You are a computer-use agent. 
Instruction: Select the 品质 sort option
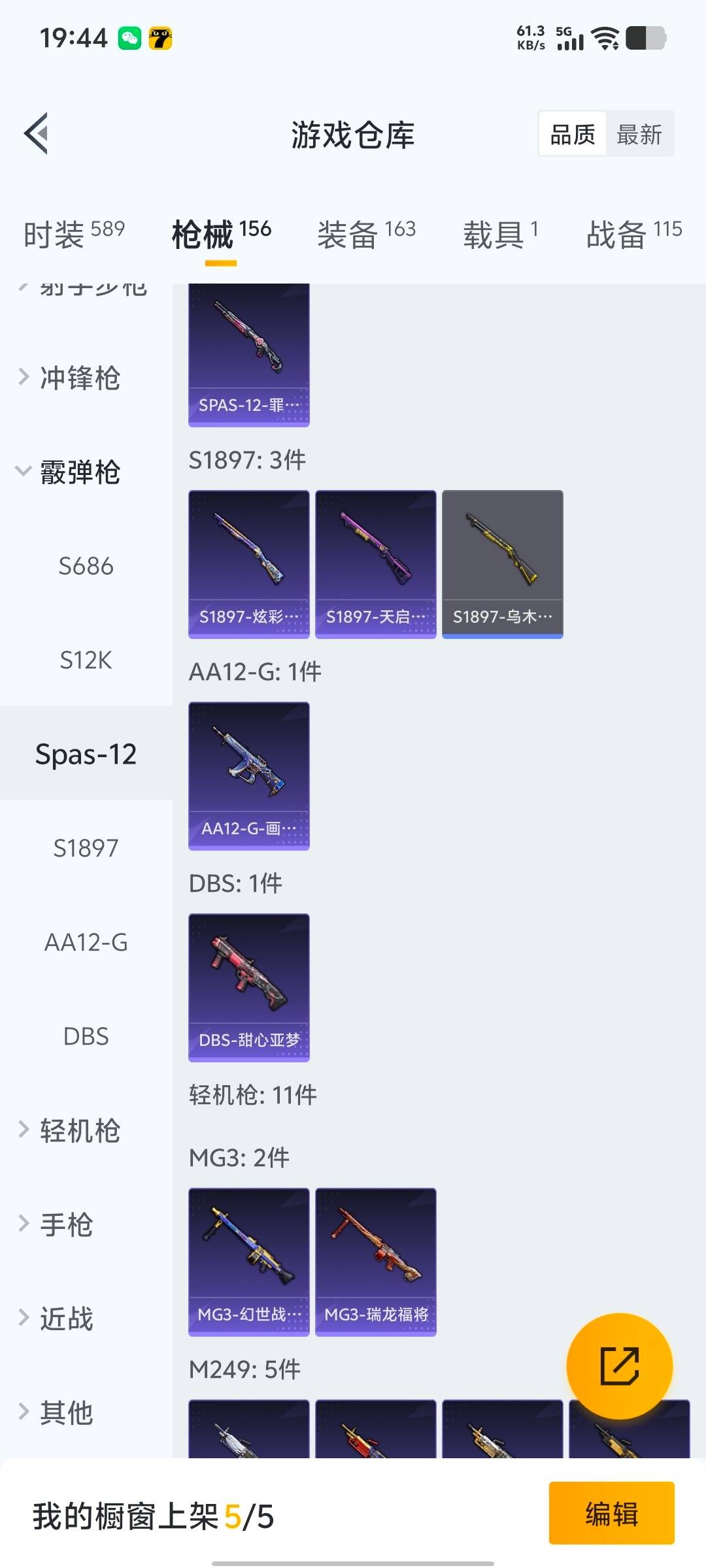coord(571,134)
